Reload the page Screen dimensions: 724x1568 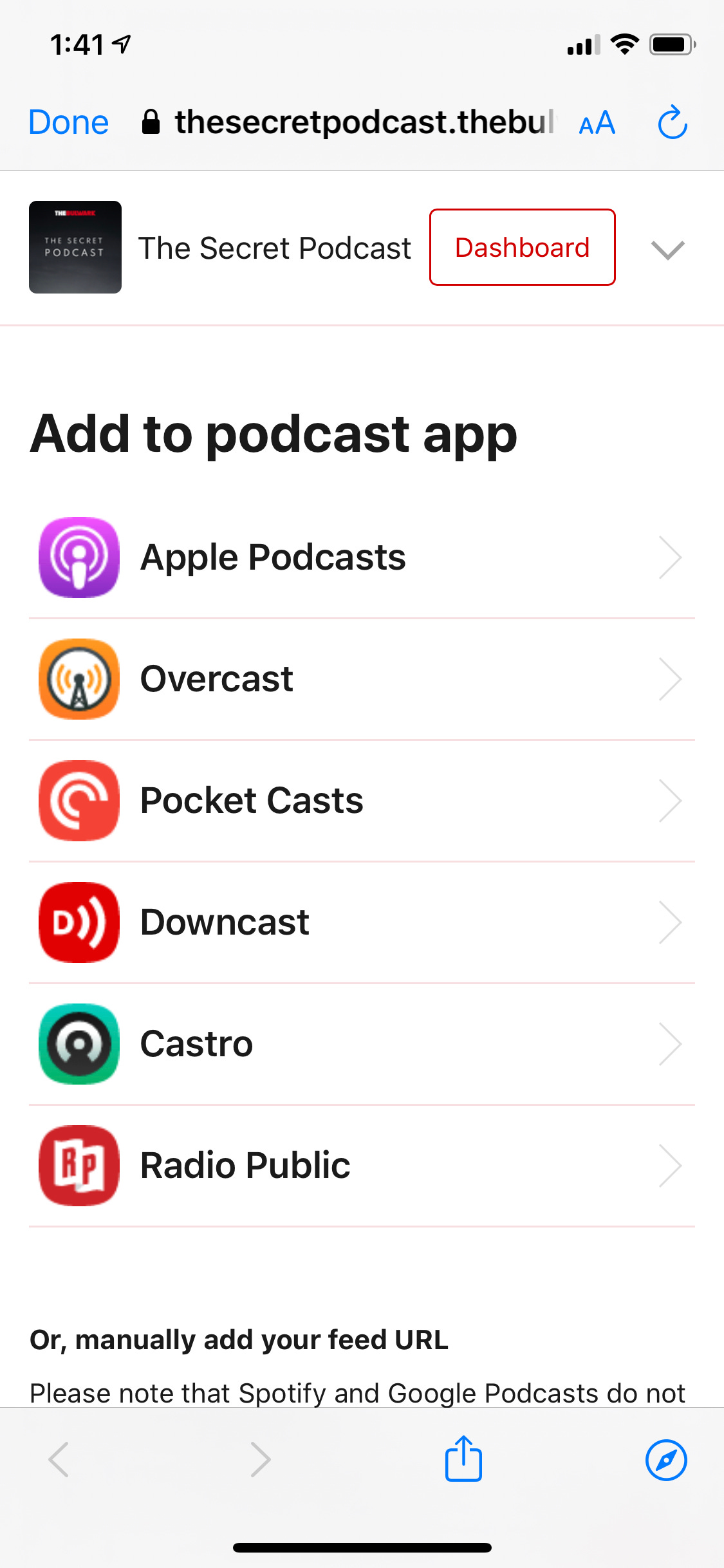tap(673, 122)
